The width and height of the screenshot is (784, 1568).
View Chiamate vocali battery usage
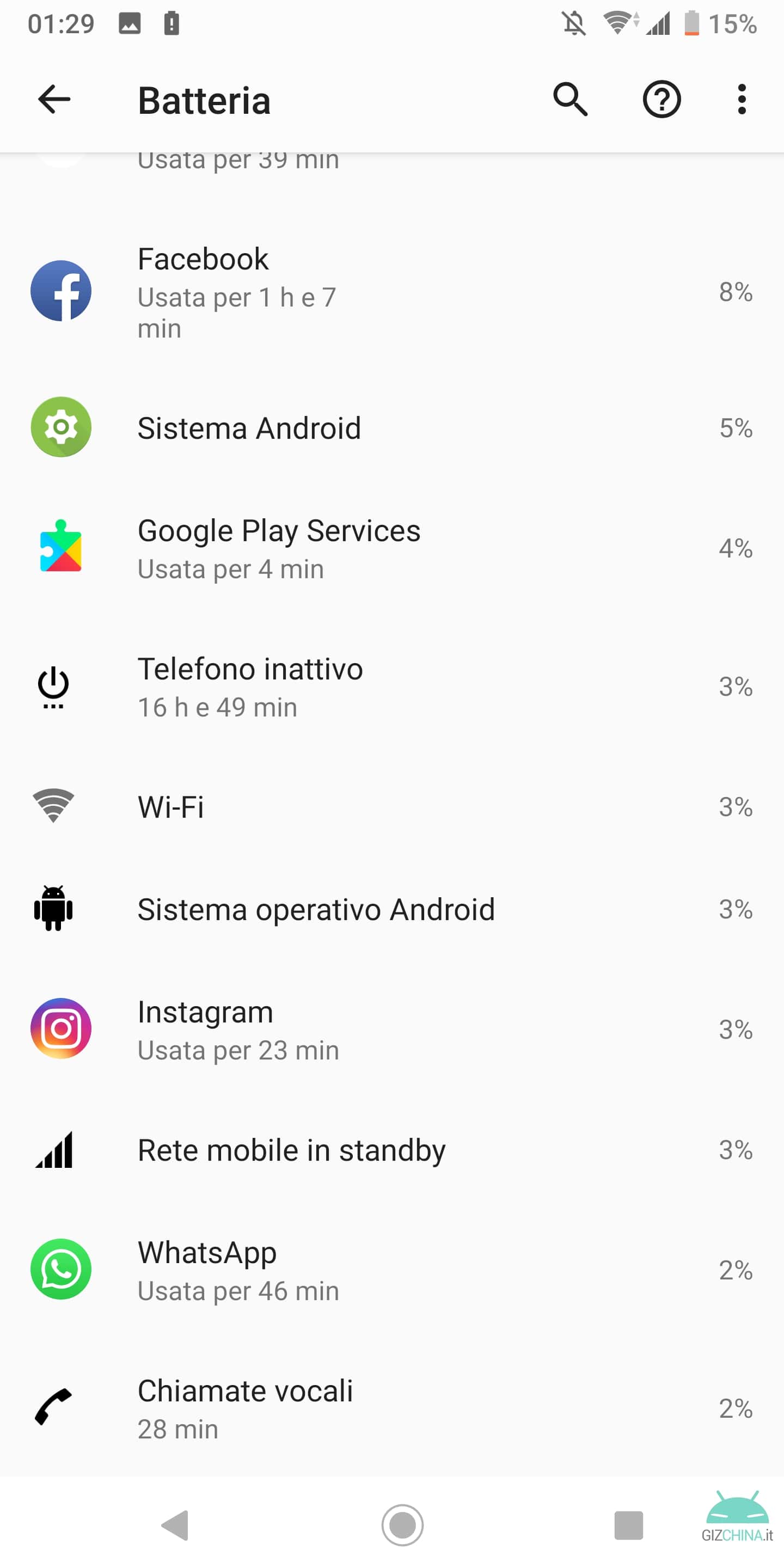(x=392, y=1408)
